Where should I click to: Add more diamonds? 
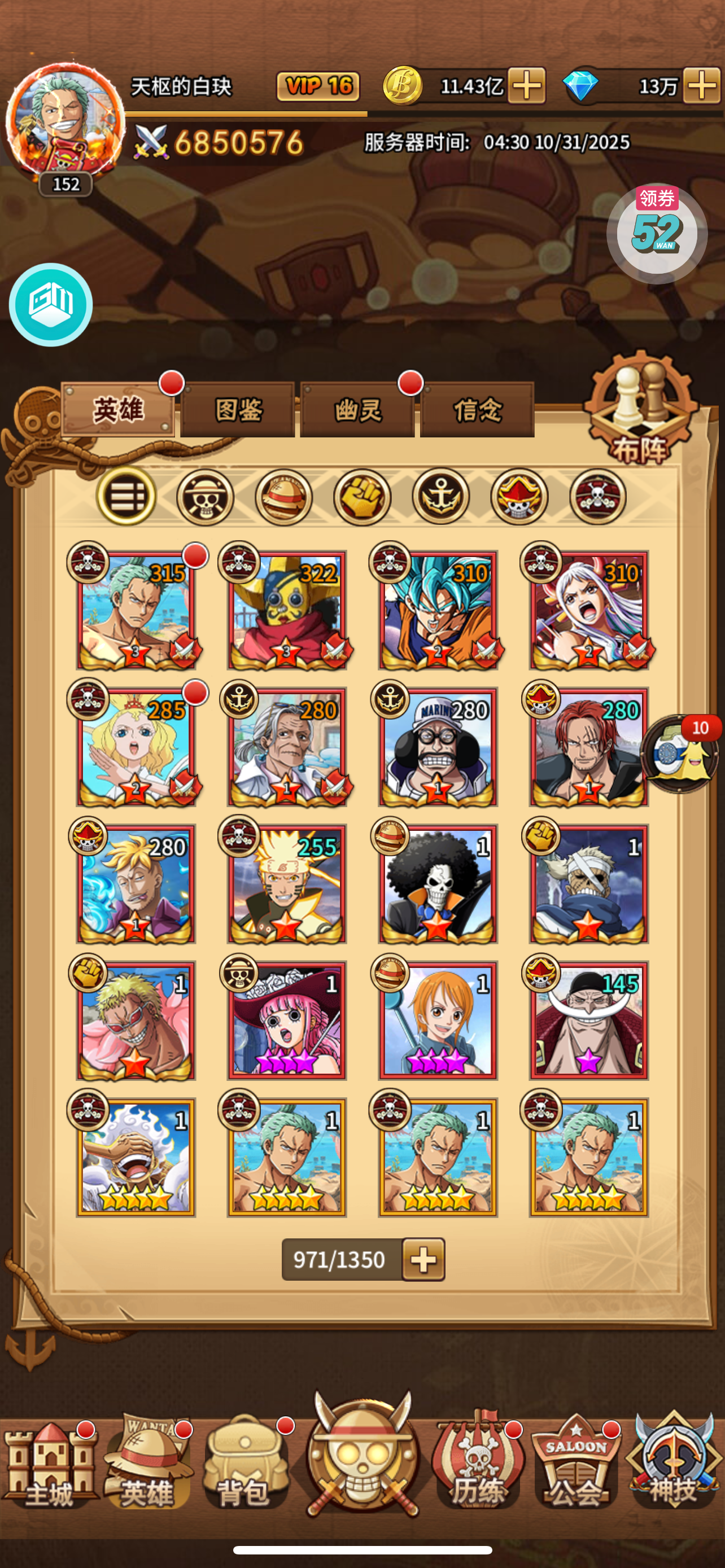point(702,86)
